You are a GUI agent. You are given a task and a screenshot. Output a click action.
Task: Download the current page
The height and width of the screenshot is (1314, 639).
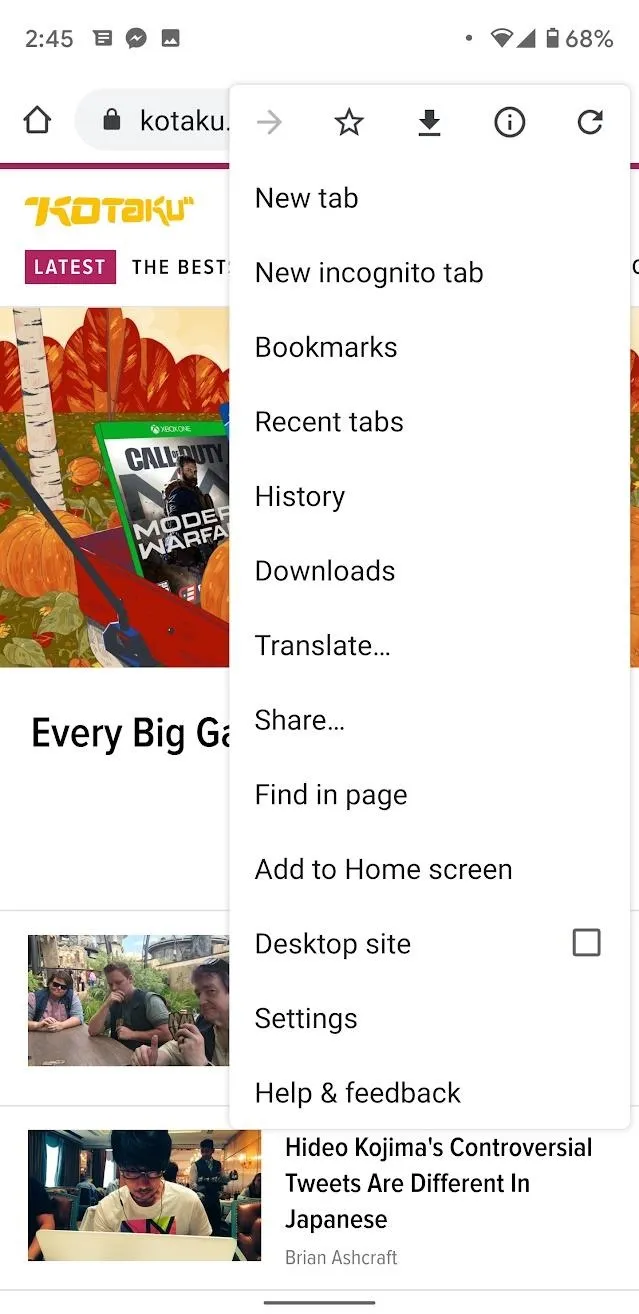click(429, 123)
